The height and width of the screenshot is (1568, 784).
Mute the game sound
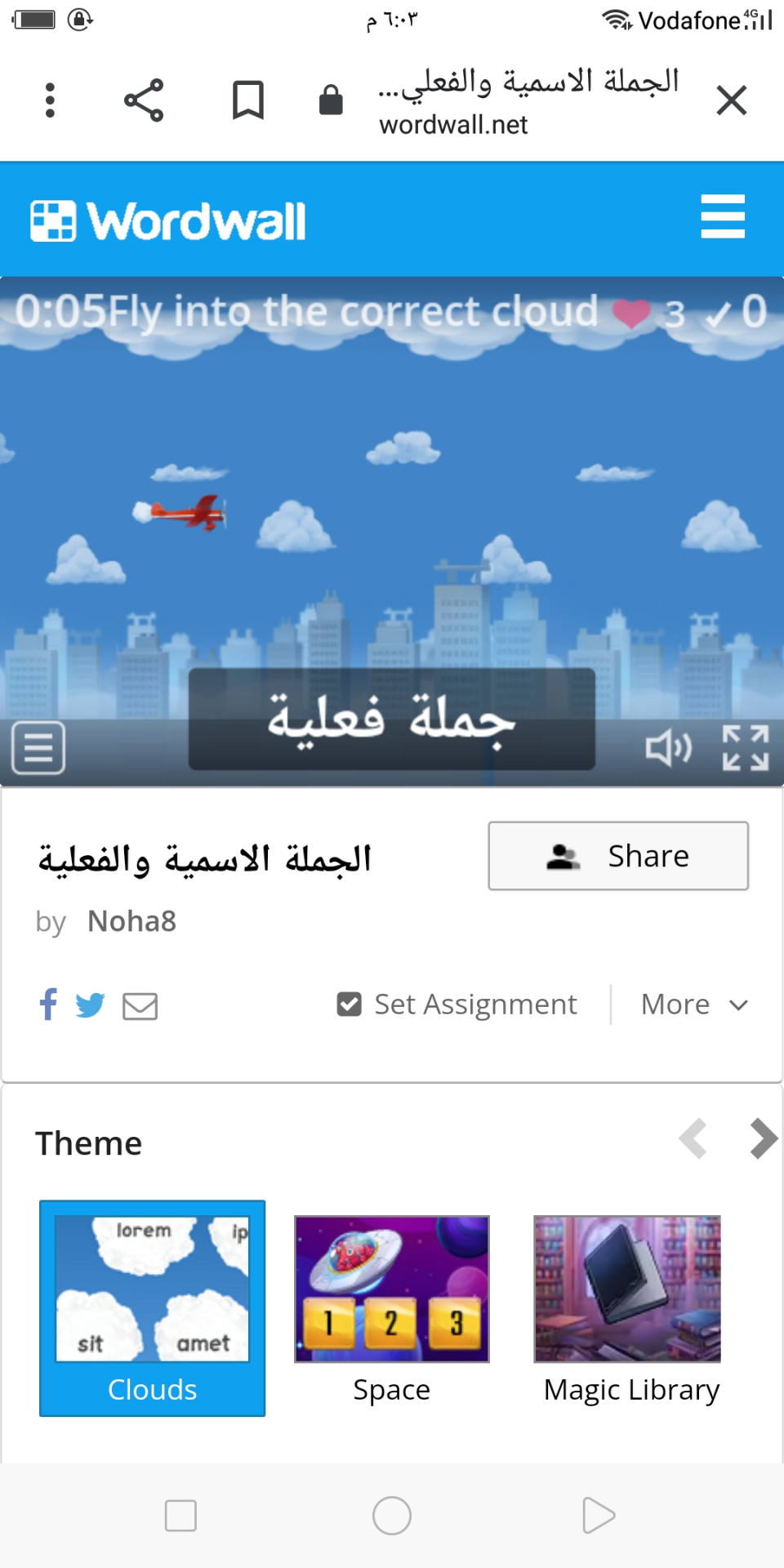[x=668, y=747]
